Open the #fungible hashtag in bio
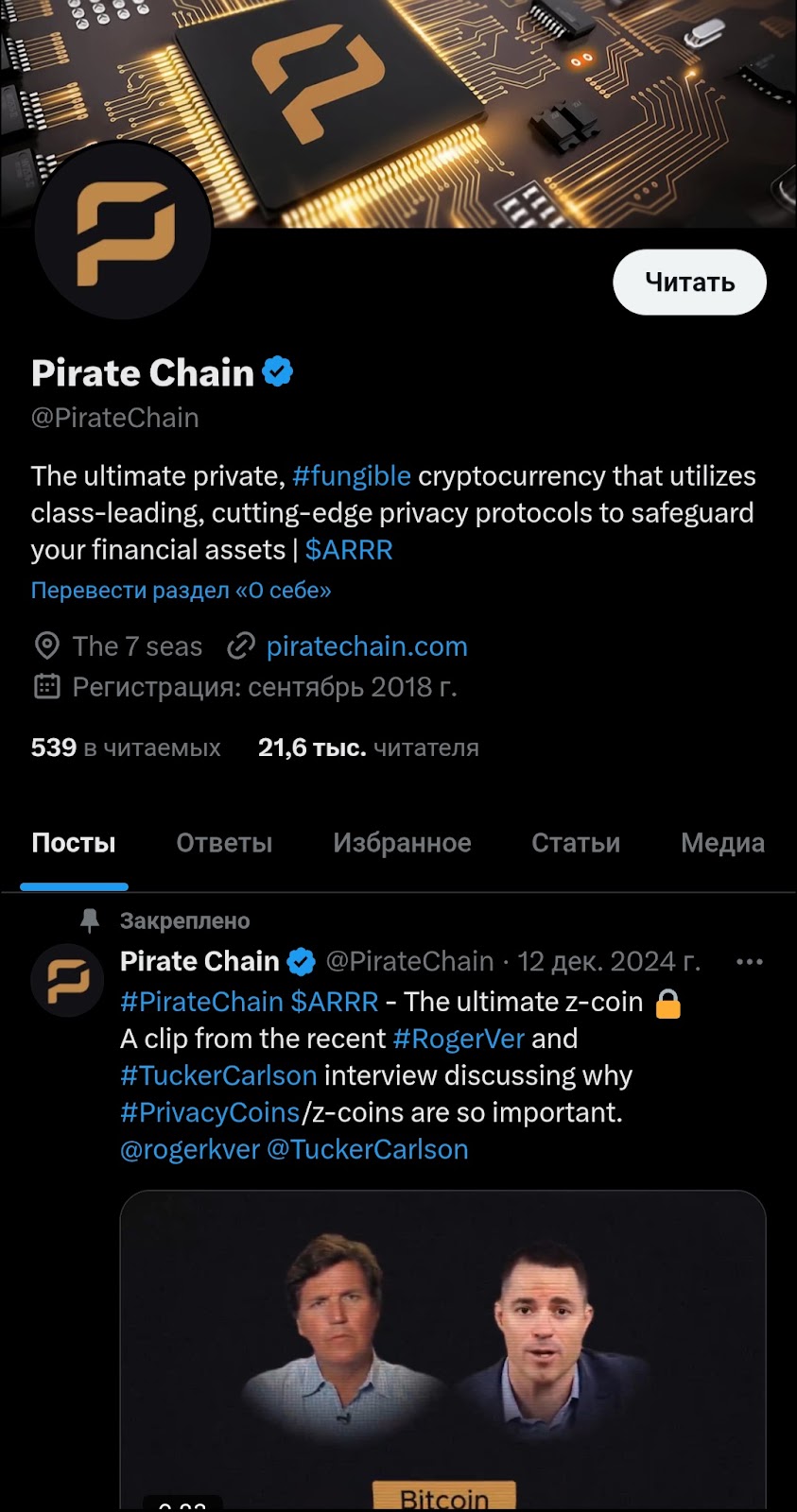This screenshot has height=1512, width=797. click(352, 475)
